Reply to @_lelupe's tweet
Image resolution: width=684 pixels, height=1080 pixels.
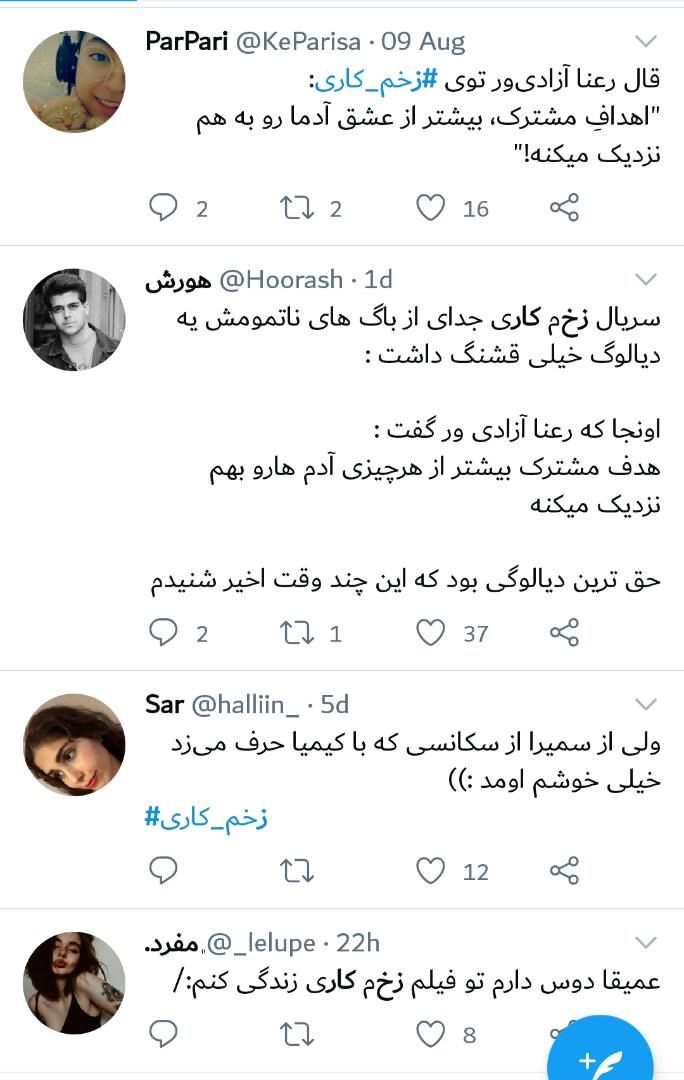pyautogui.click(x=163, y=1033)
